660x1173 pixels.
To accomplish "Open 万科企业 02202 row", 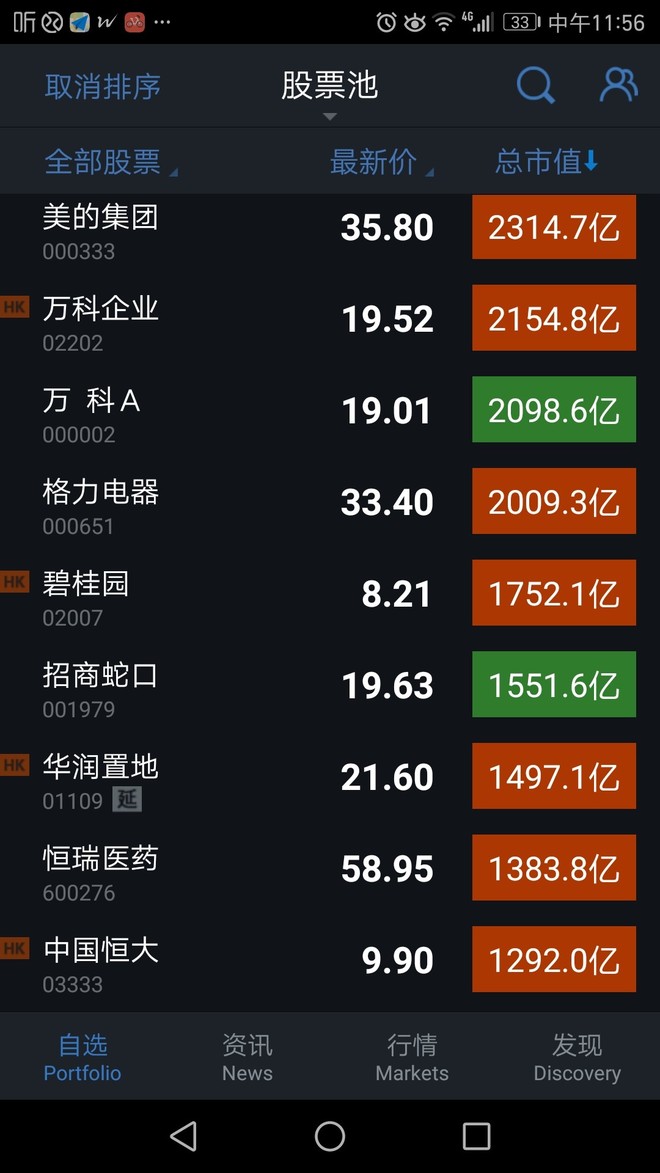I will pos(330,318).
